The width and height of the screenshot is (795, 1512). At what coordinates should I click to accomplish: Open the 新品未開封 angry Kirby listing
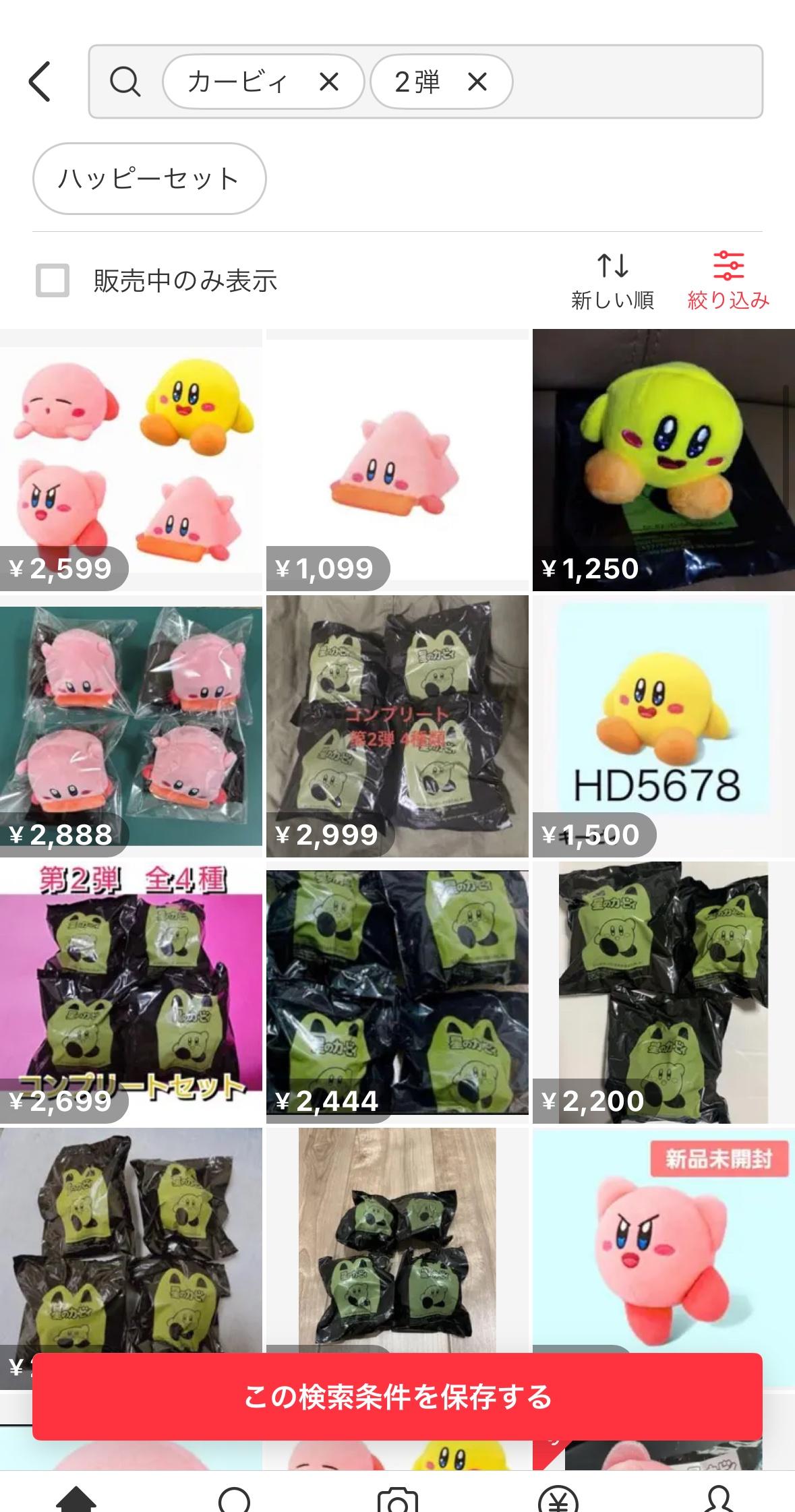tap(664, 1240)
